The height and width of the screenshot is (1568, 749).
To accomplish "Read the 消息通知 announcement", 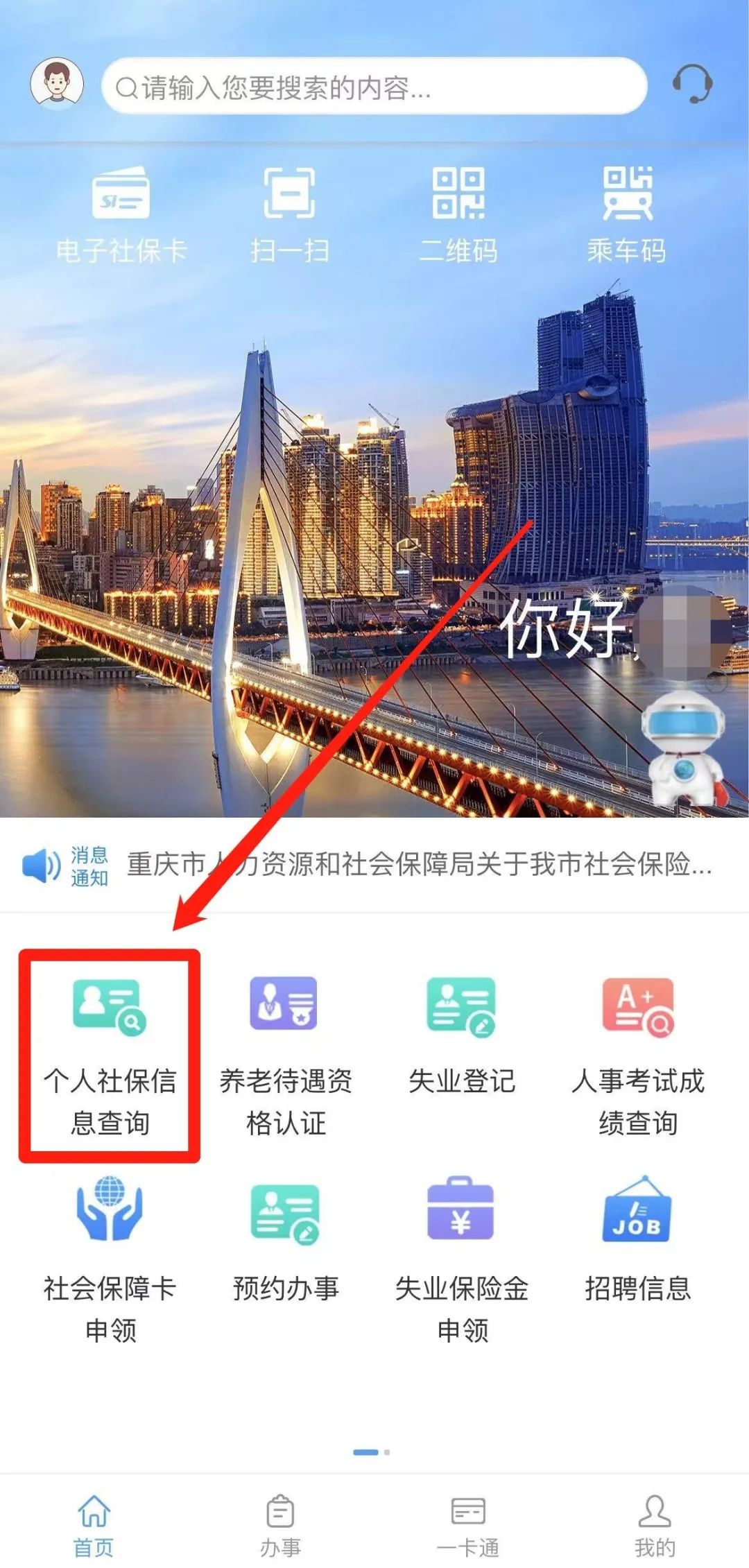I will tap(419, 865).
